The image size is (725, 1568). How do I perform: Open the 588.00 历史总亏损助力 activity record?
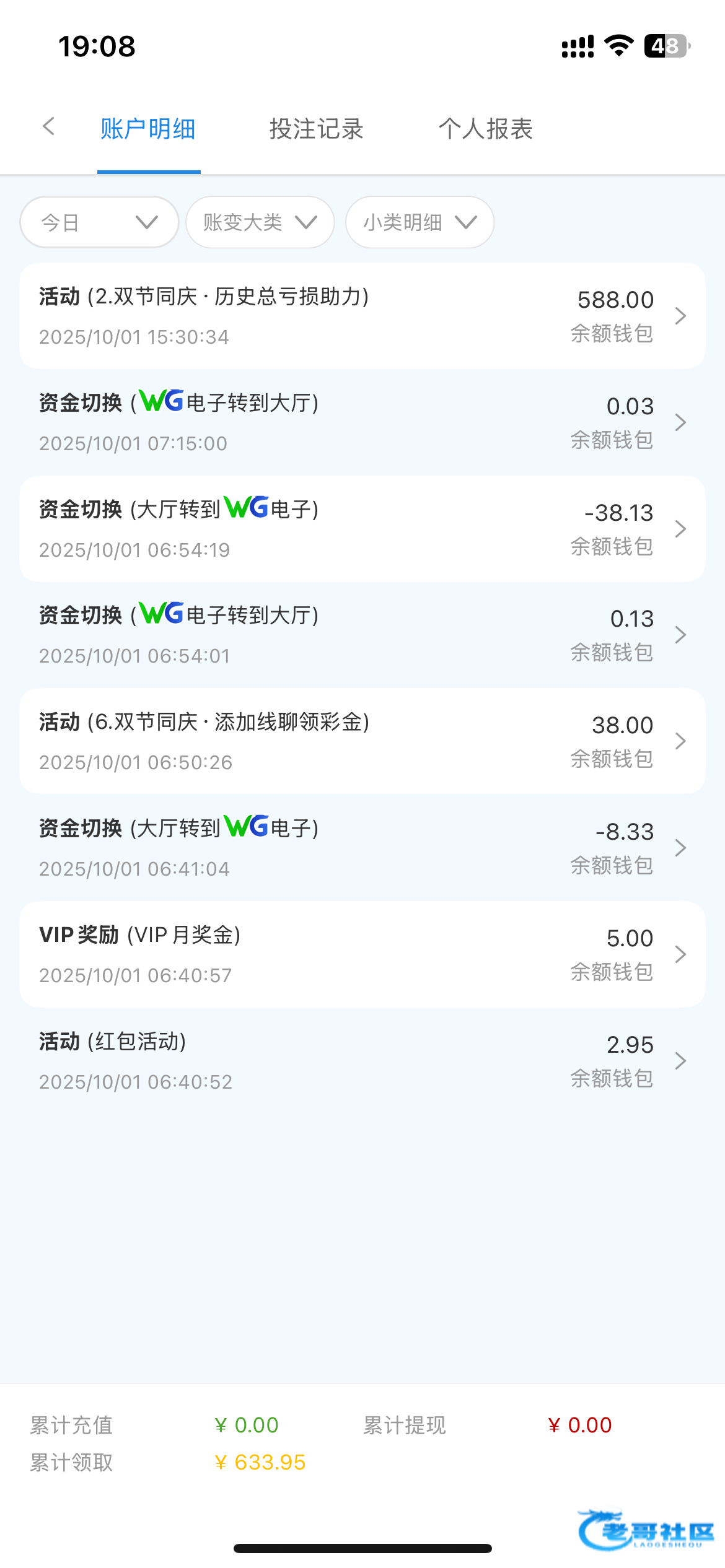pyautogui.click(x=362, y=316)
